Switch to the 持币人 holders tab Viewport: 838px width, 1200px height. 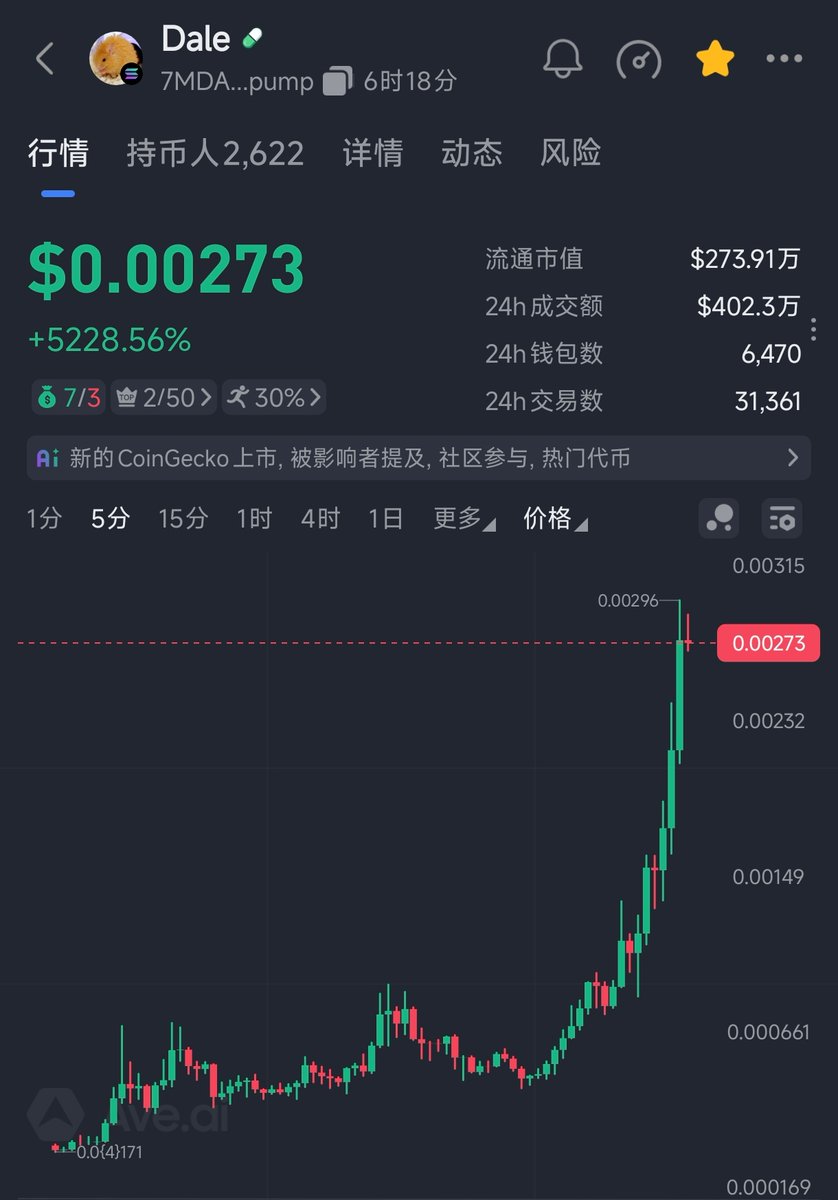(x=215, y=153)
